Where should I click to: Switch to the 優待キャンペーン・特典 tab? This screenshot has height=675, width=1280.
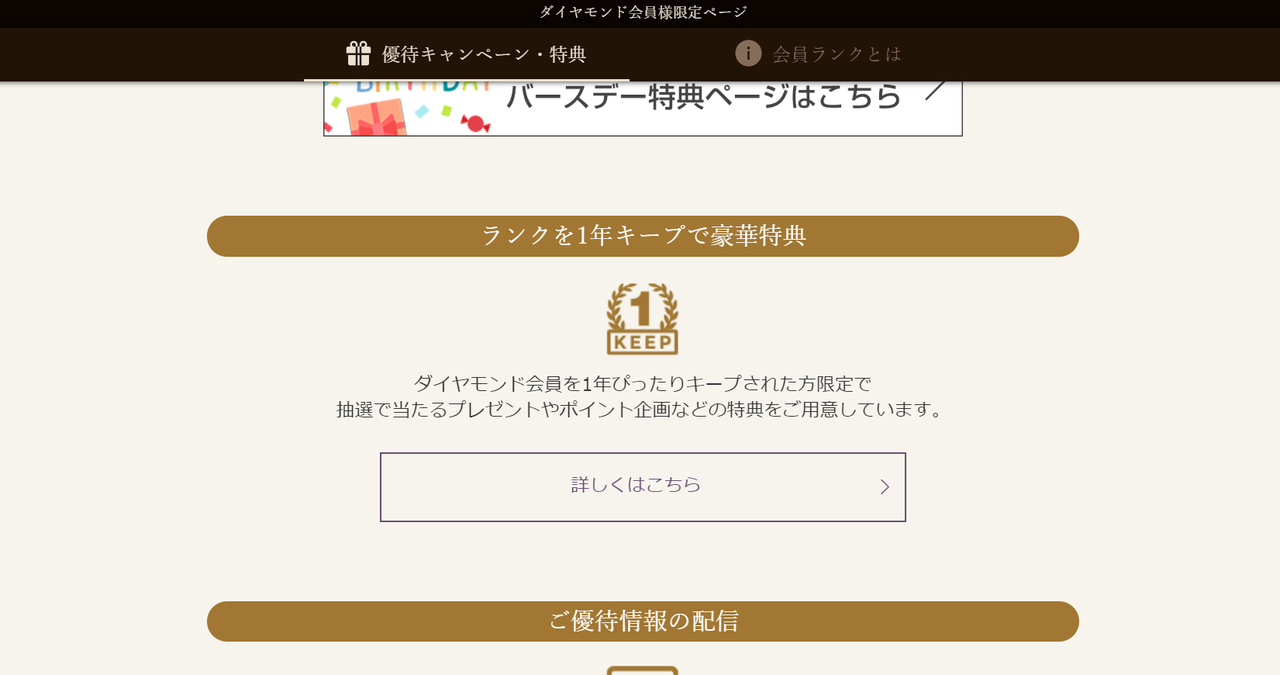467,54
